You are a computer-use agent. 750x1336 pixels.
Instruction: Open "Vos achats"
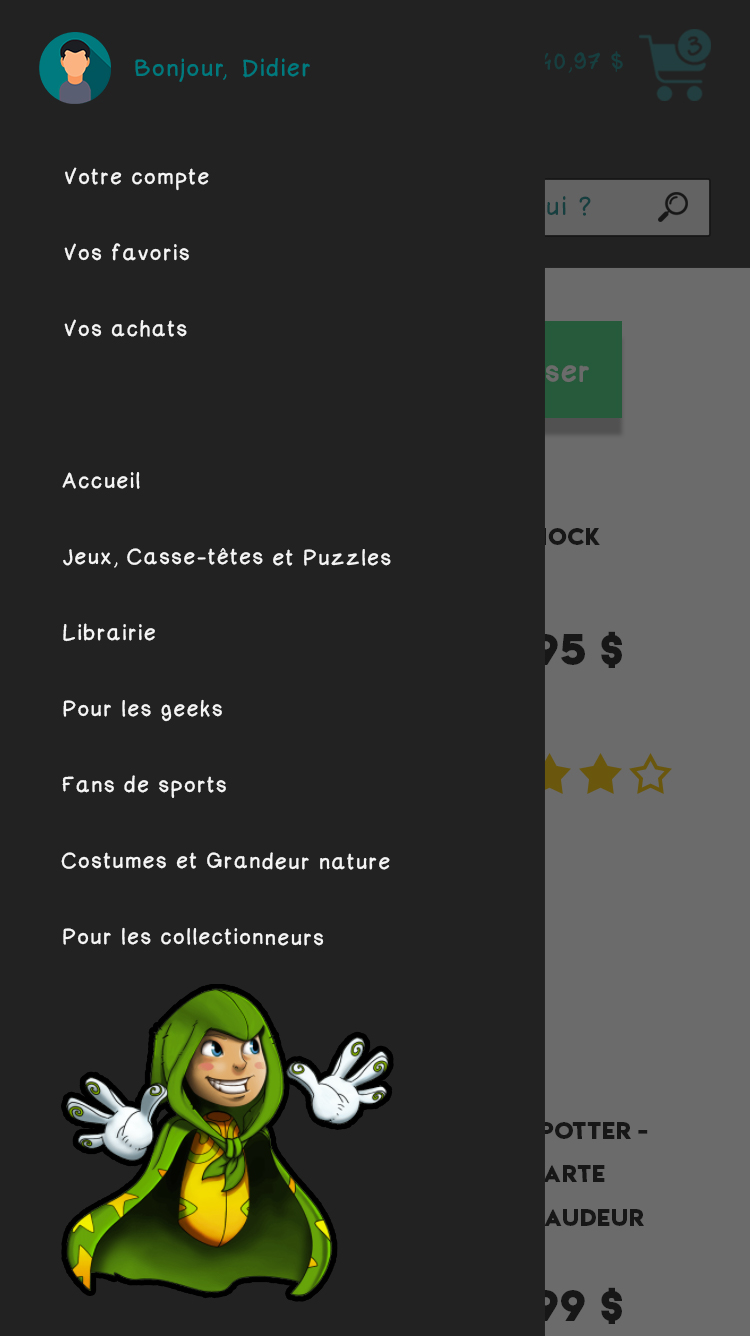coord(124,329)
